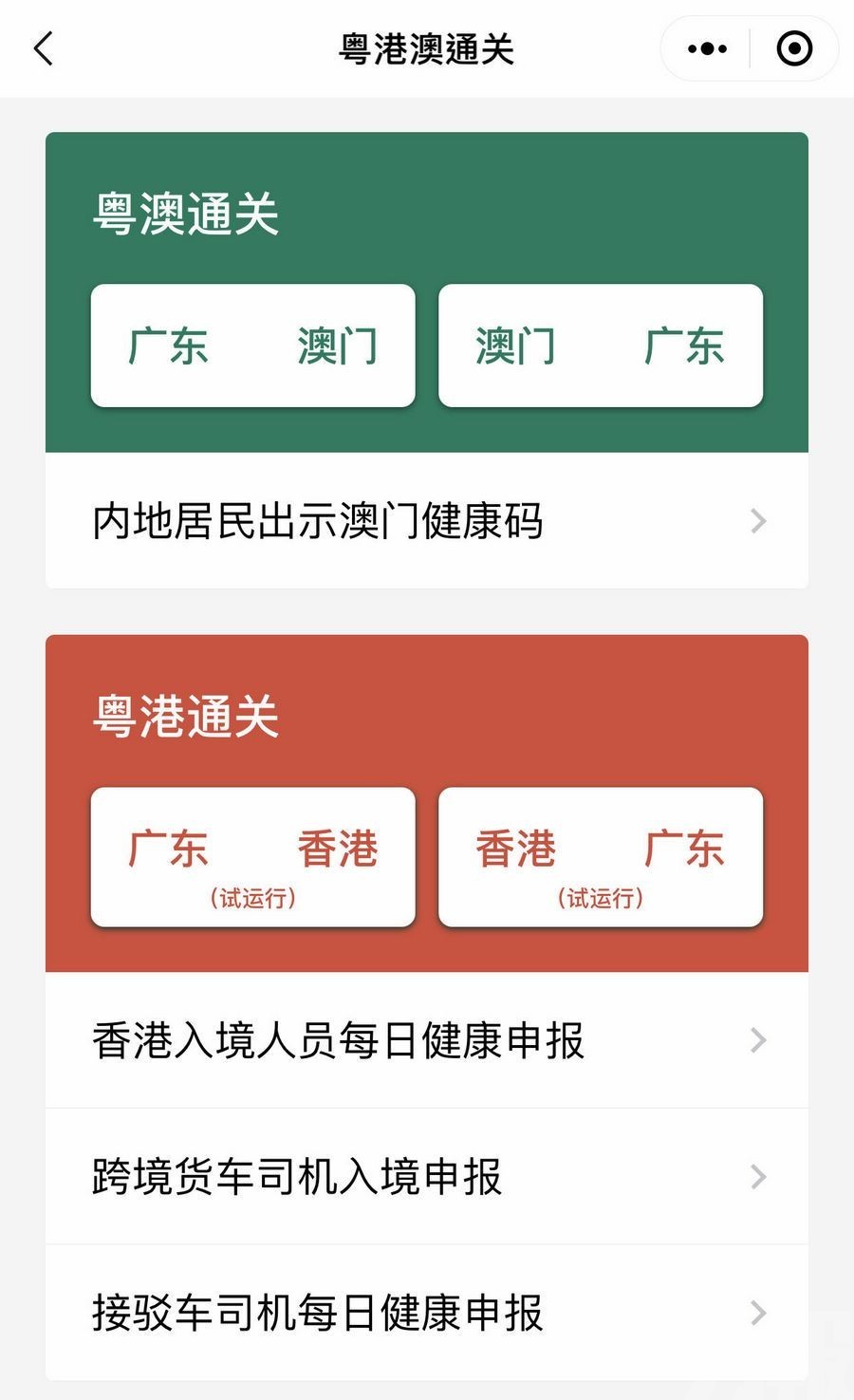
Task: Go back using the top-left arrow
Action: (44, 48)
